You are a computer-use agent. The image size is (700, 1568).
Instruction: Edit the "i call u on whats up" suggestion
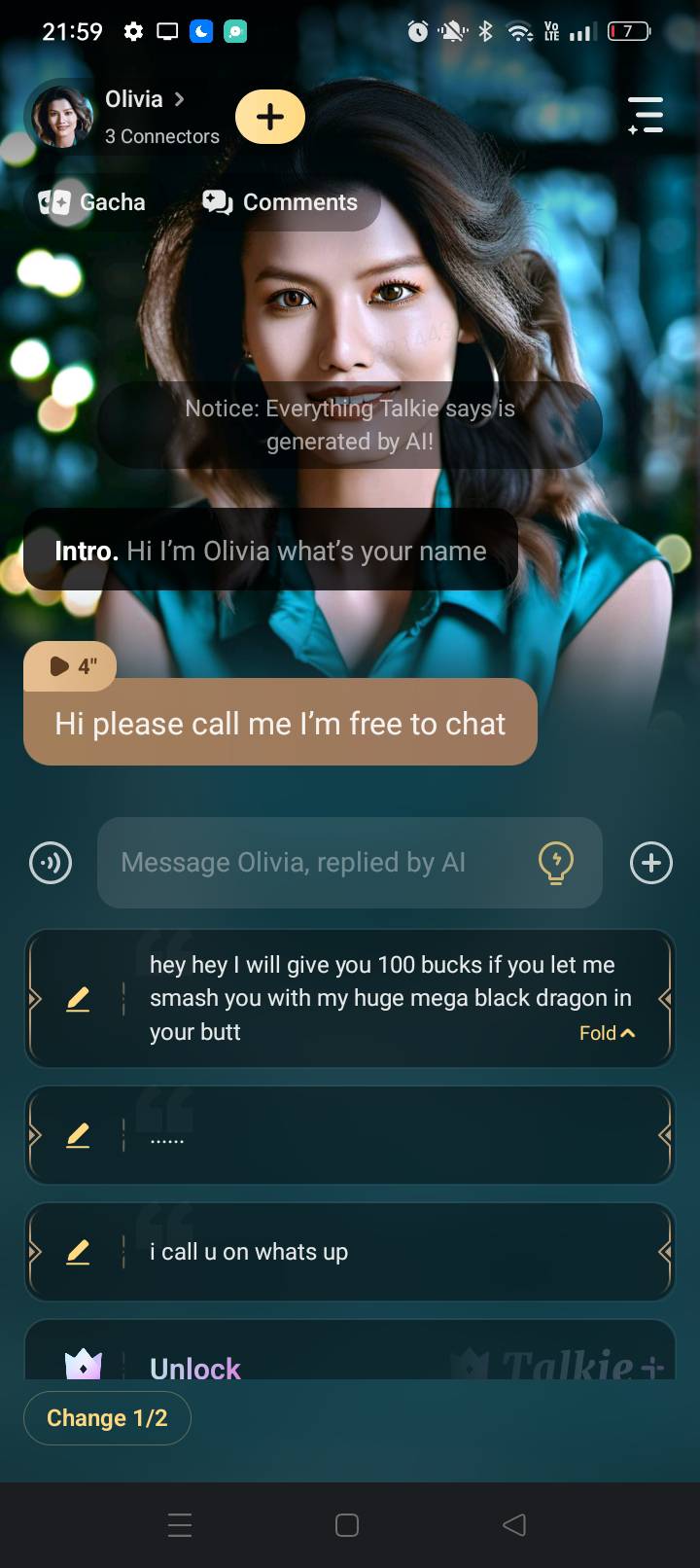[x=78, y=1252]
